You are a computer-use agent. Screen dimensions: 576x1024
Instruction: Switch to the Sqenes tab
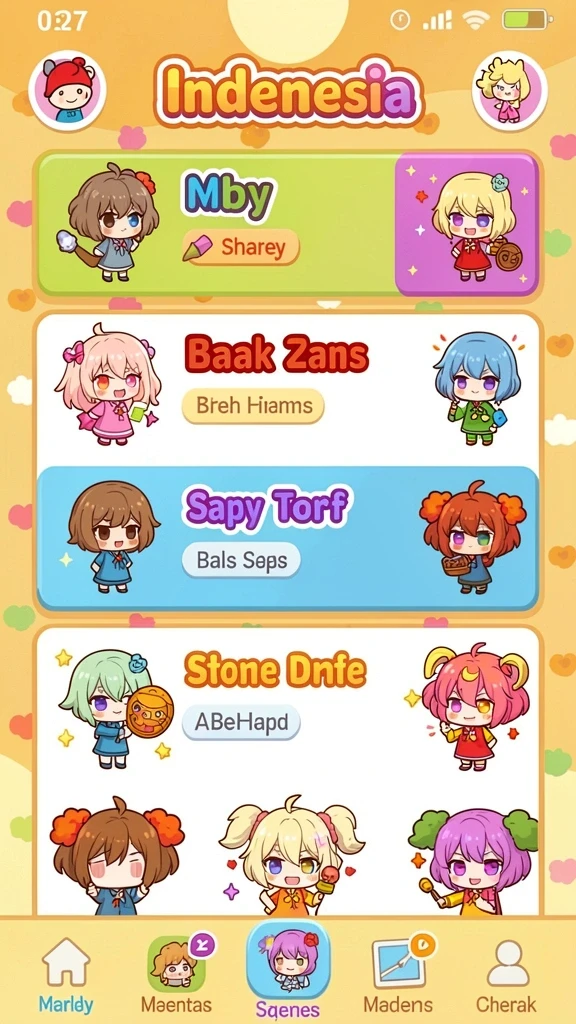[x=288, y=970]
